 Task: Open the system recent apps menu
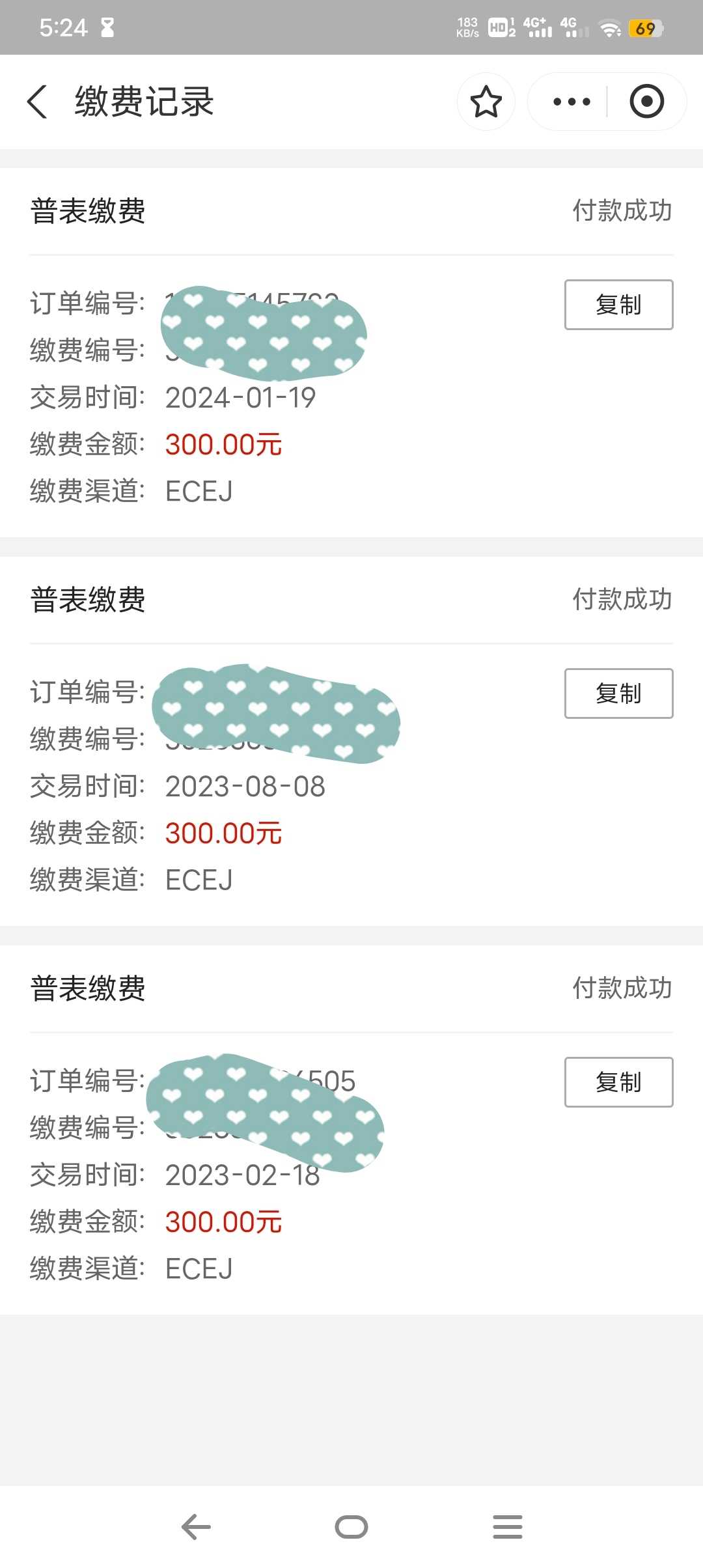click(508, 1526)
